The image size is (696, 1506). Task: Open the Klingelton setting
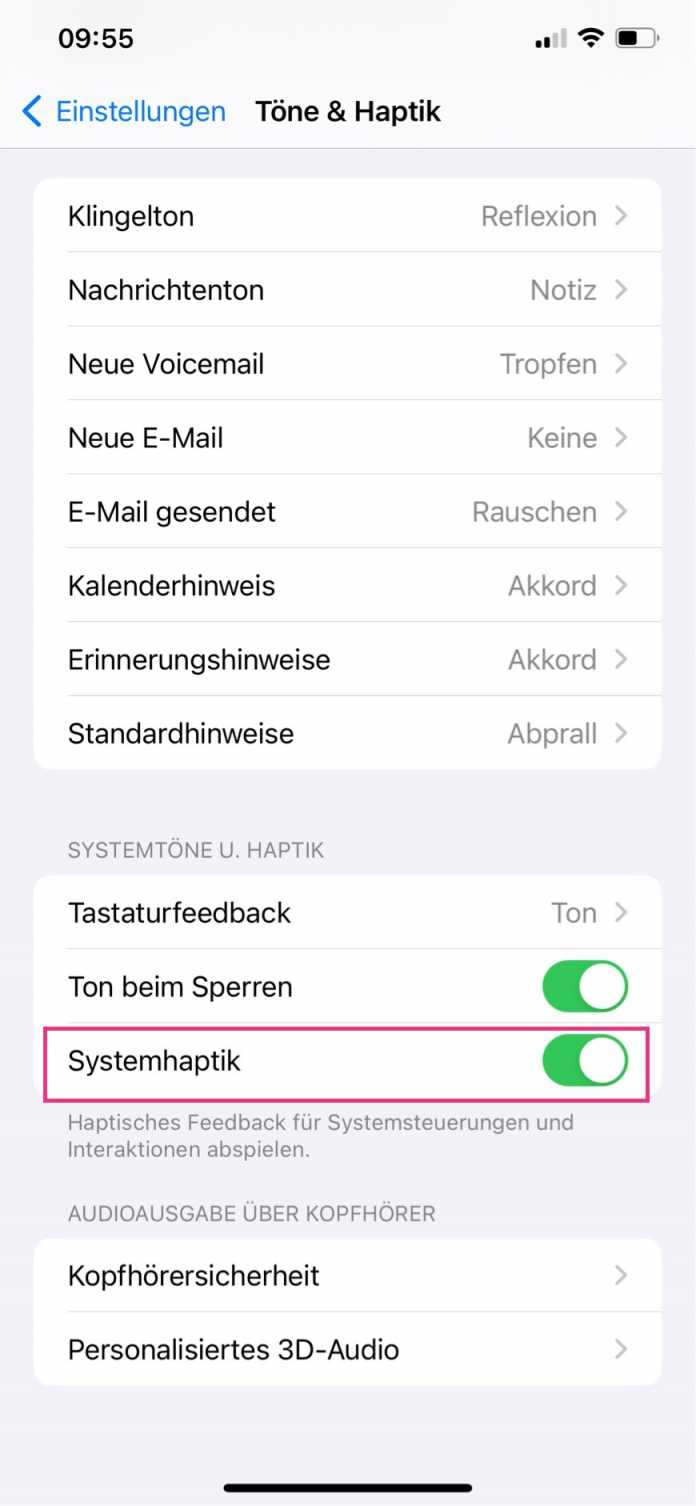click(347, 216)
